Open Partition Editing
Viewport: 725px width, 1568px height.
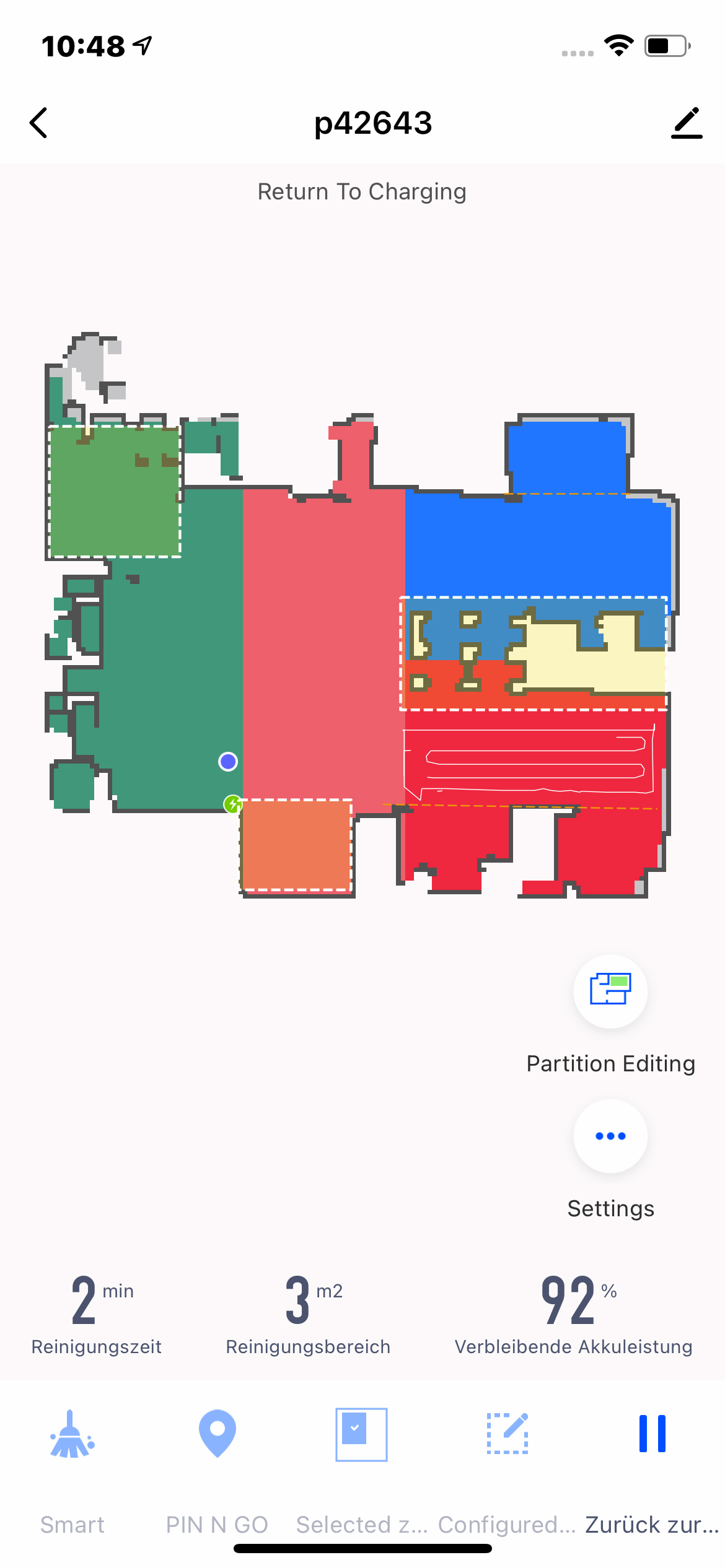click(x=610, y=991)
